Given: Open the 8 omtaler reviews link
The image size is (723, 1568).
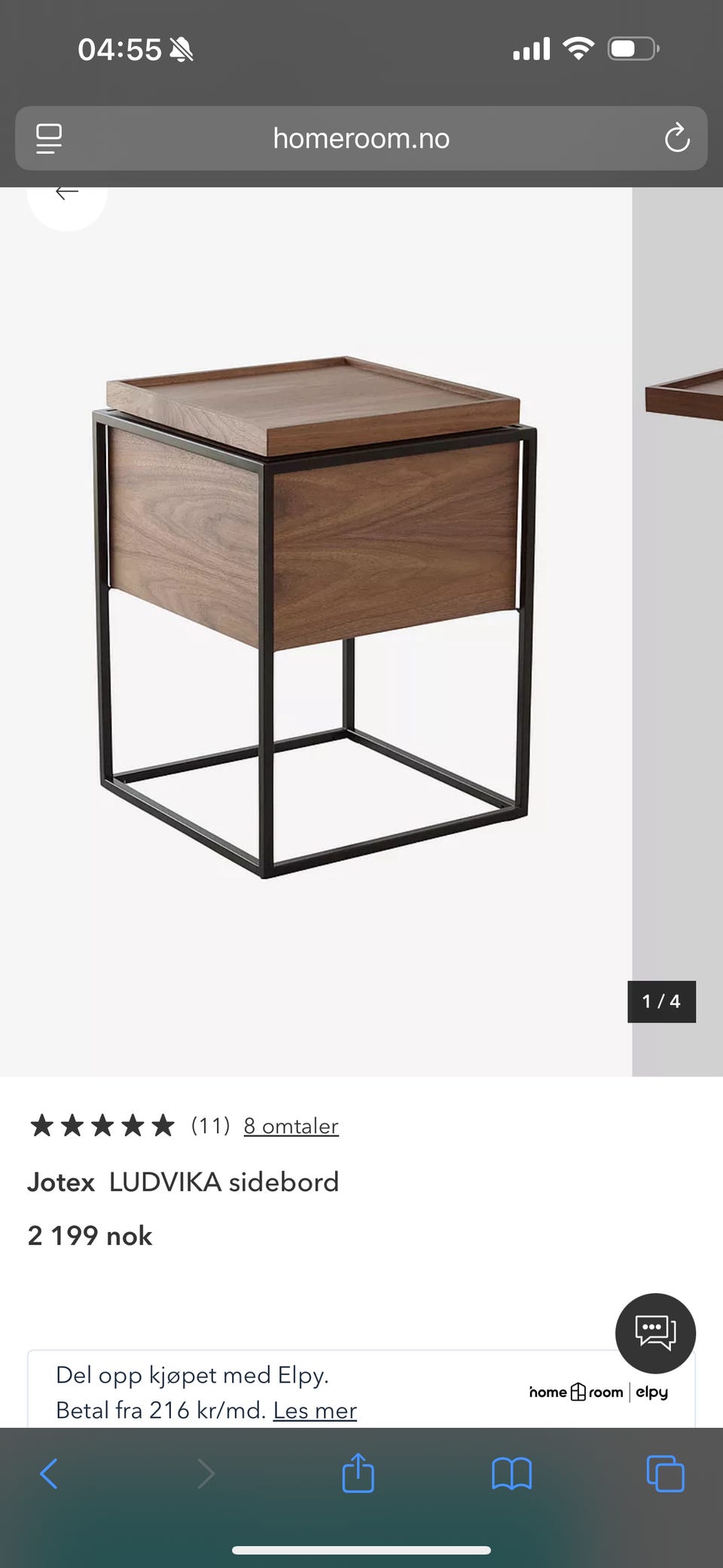Looking at the screenshot, I should (291, 1126).
